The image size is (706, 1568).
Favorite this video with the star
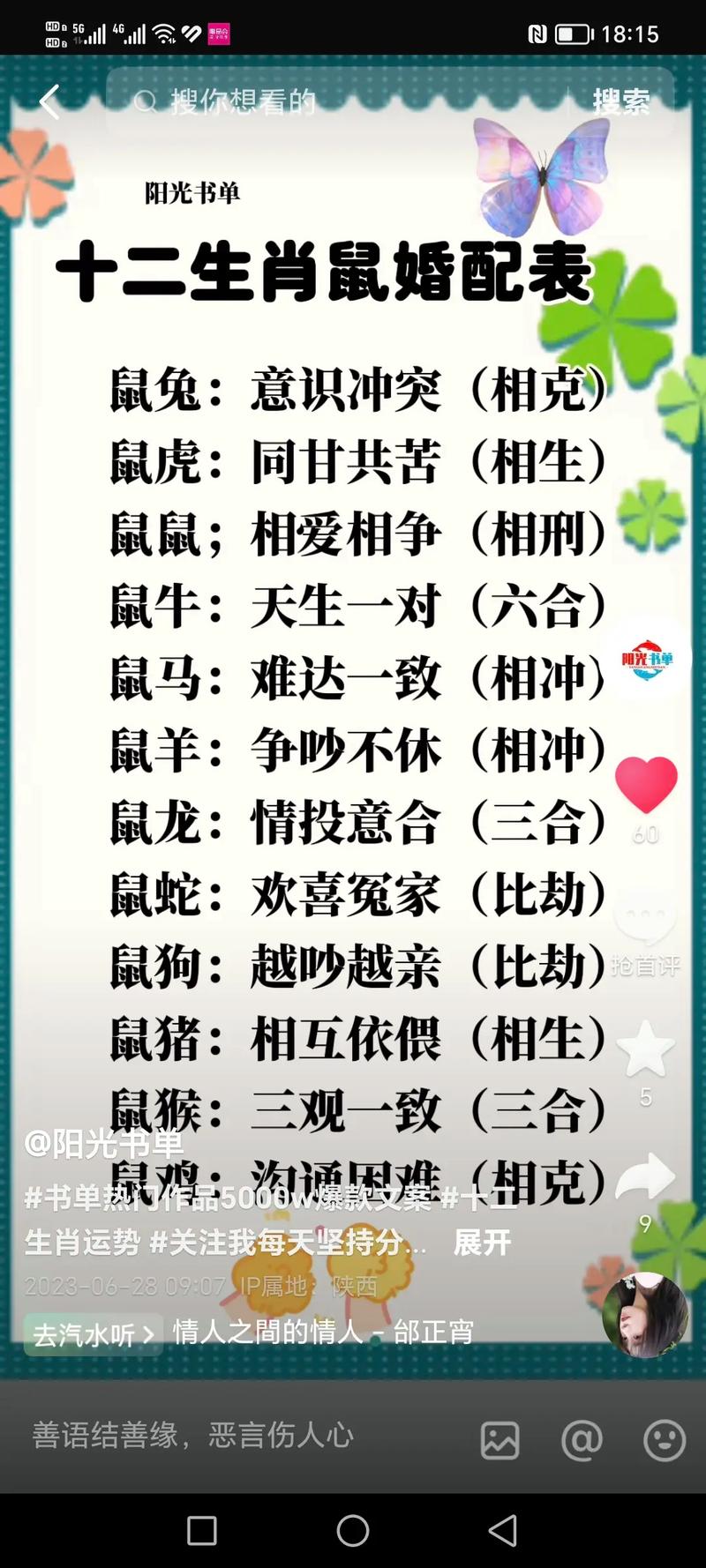[645, 1049]
